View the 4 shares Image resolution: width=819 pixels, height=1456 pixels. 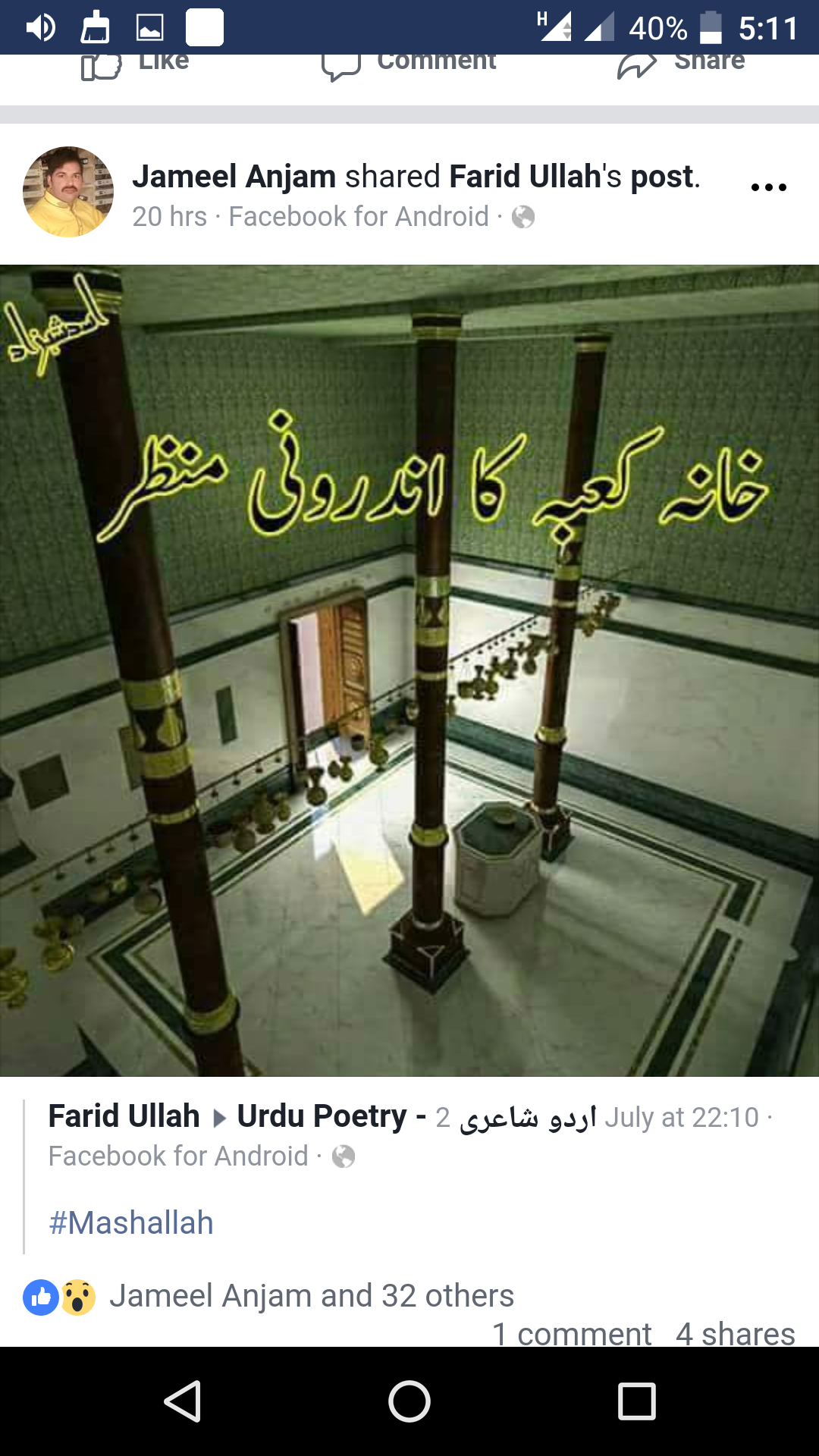coord(735,1334)
